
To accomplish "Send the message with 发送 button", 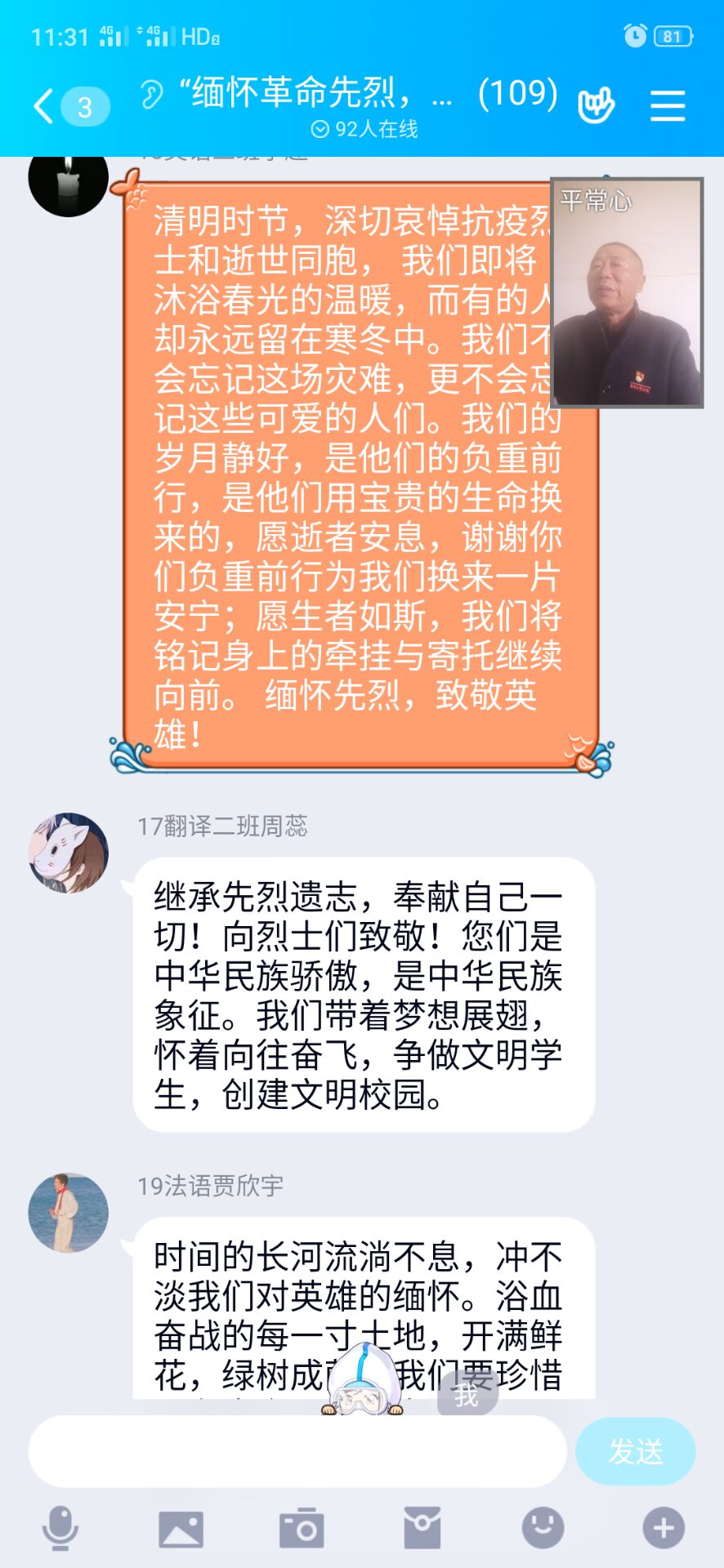I will (635, 1451).
